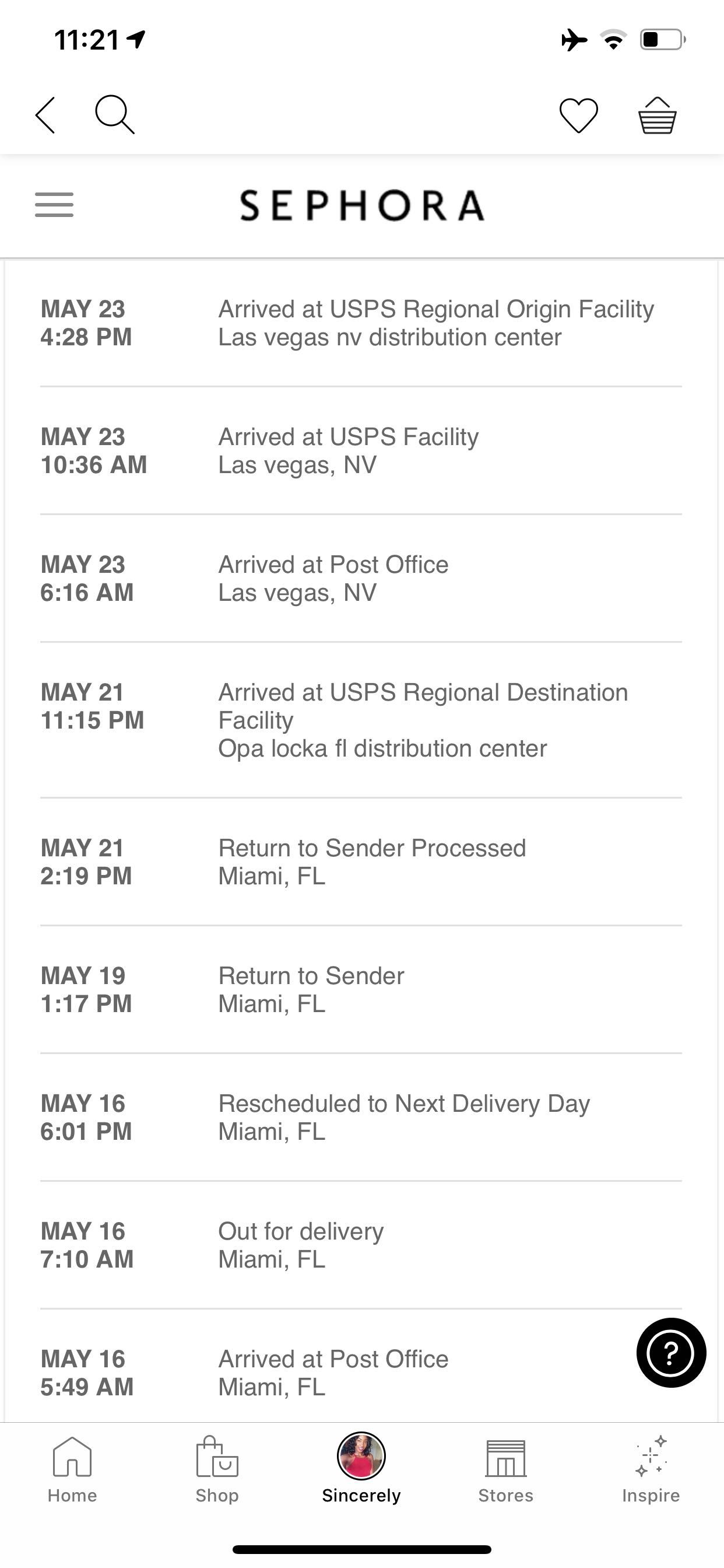The height and width of the screenshot is (1568, 724).
Task: Go back to the previous screen
Action: pos(45,115)
